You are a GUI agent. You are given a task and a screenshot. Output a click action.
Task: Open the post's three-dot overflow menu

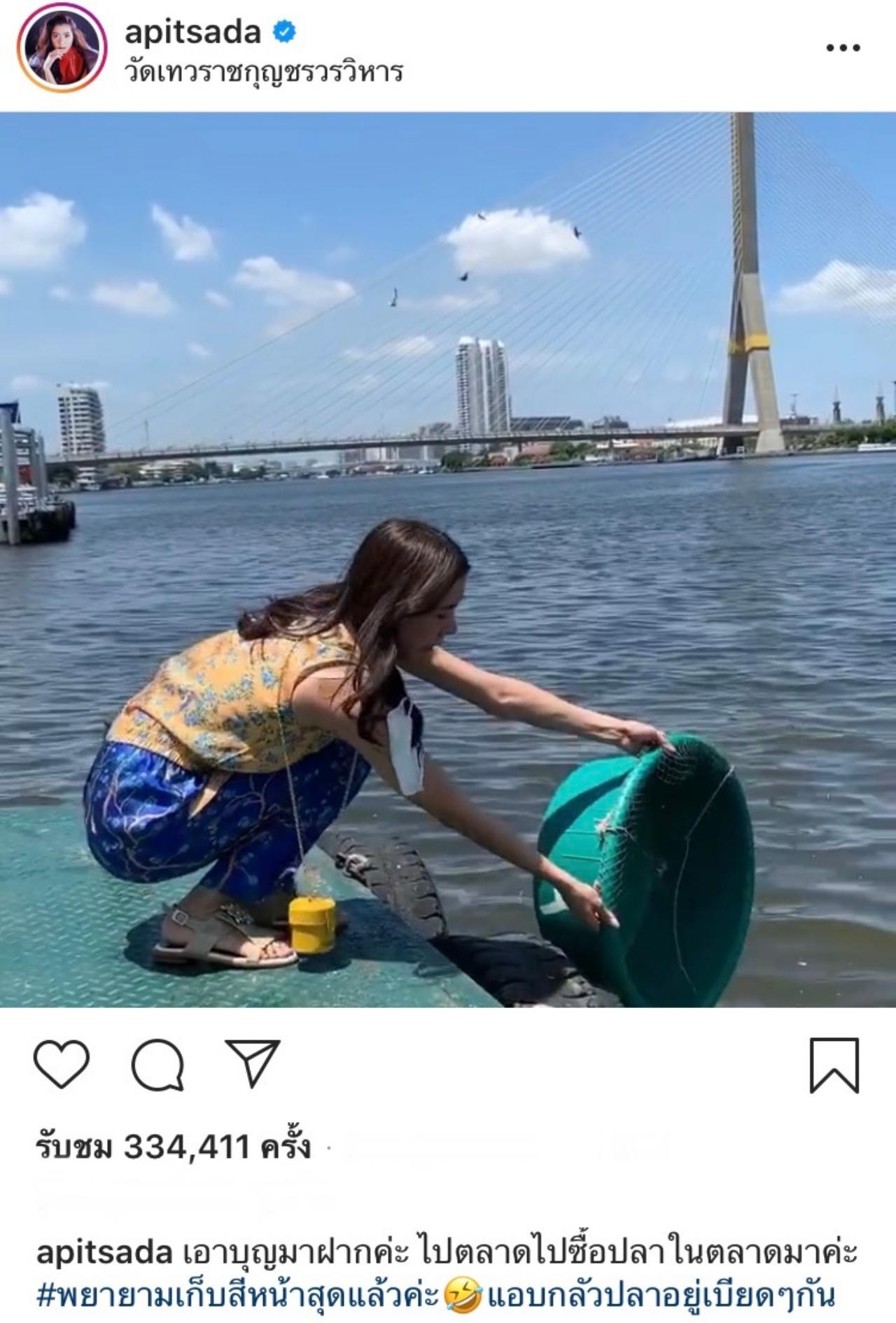coord(843,48)
